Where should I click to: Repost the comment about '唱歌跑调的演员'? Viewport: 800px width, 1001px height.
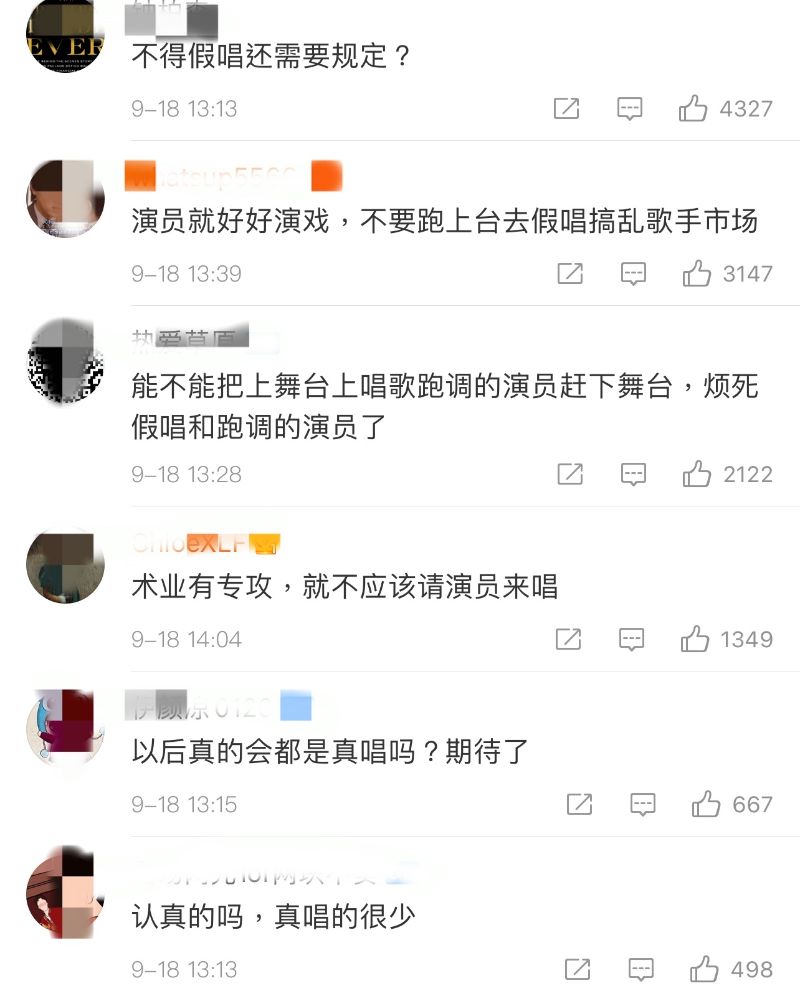pyautogui.click(x=570, y=474)
